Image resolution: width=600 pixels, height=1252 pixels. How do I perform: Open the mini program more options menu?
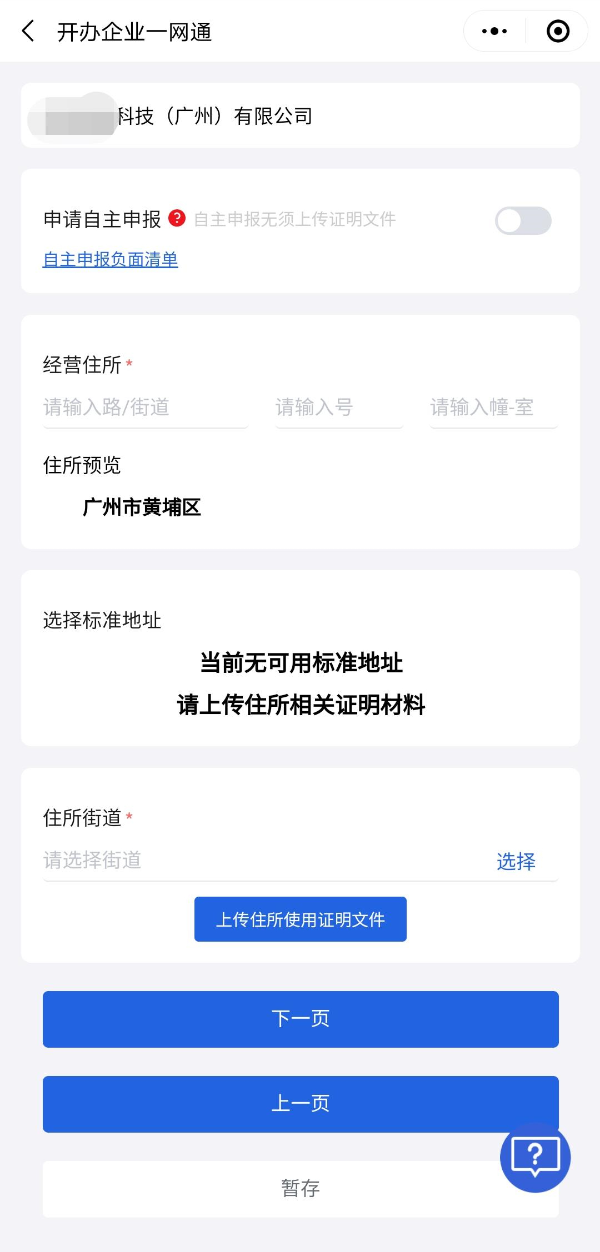494,32
